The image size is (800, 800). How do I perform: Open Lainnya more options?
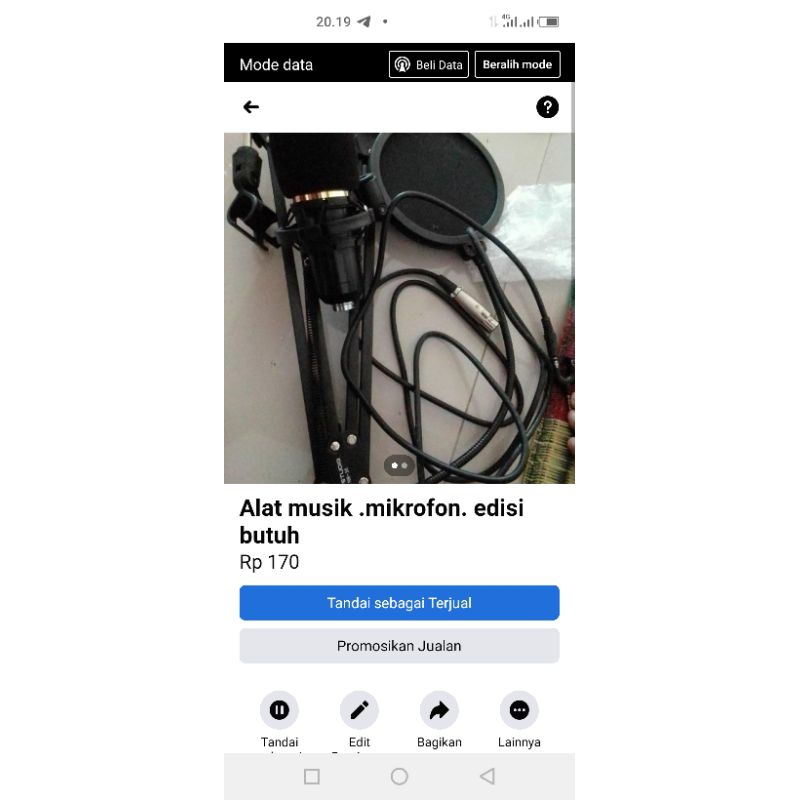pos(519,710)
